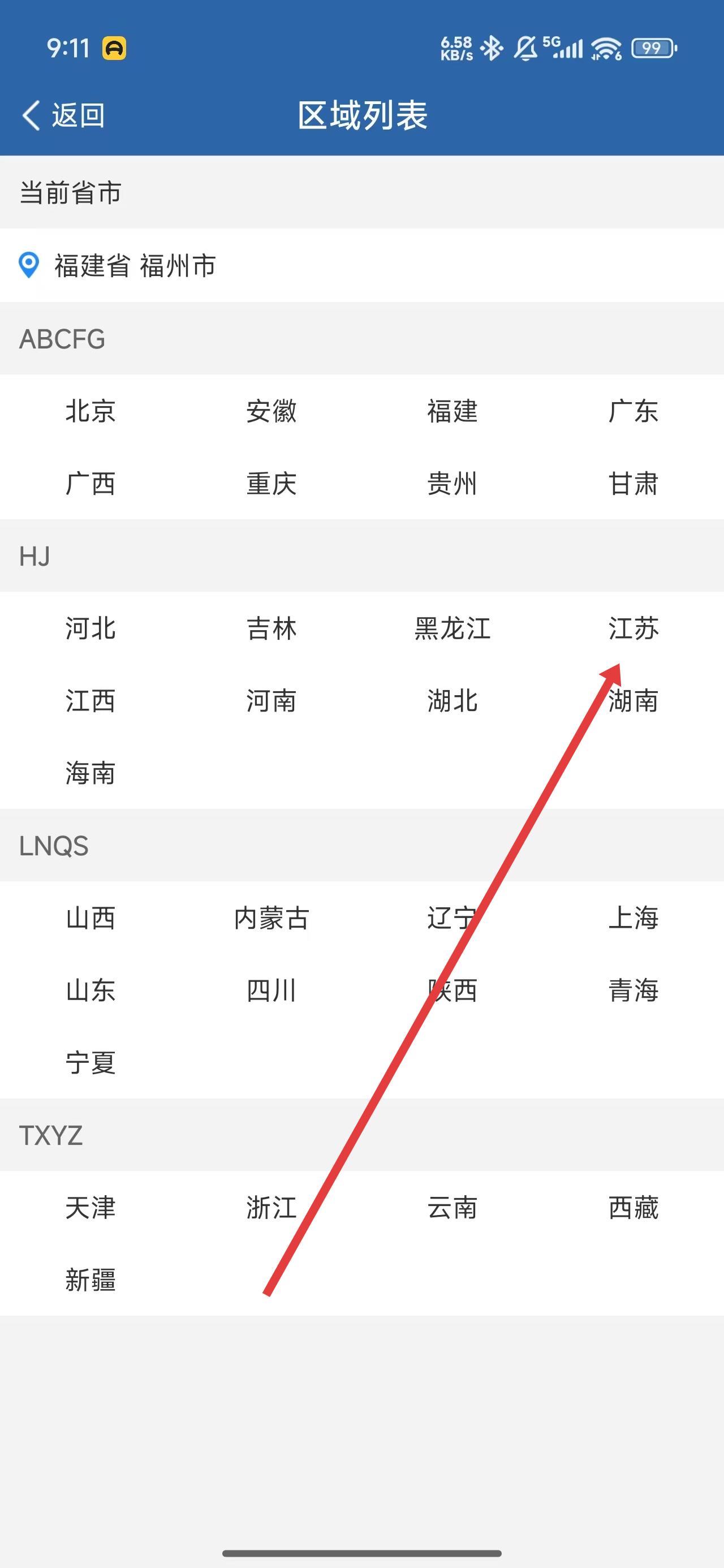Select 重庆 municipality
Viewport: 724px width, 1568px height.
[x=271, y=484]
